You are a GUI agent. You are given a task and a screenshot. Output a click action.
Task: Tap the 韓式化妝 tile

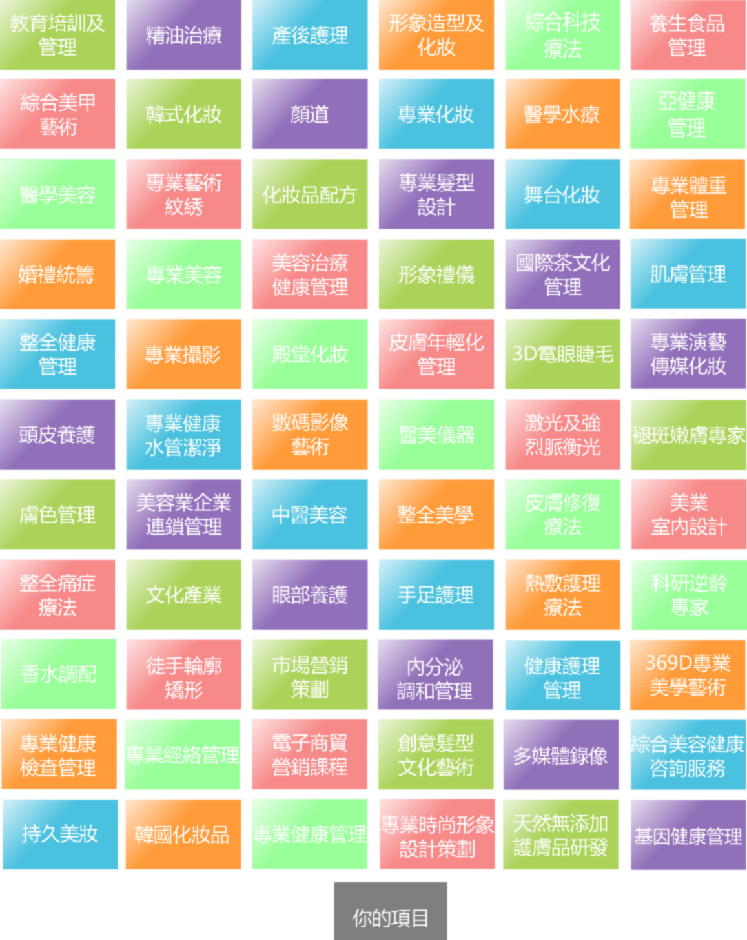[x=184, y=114]
